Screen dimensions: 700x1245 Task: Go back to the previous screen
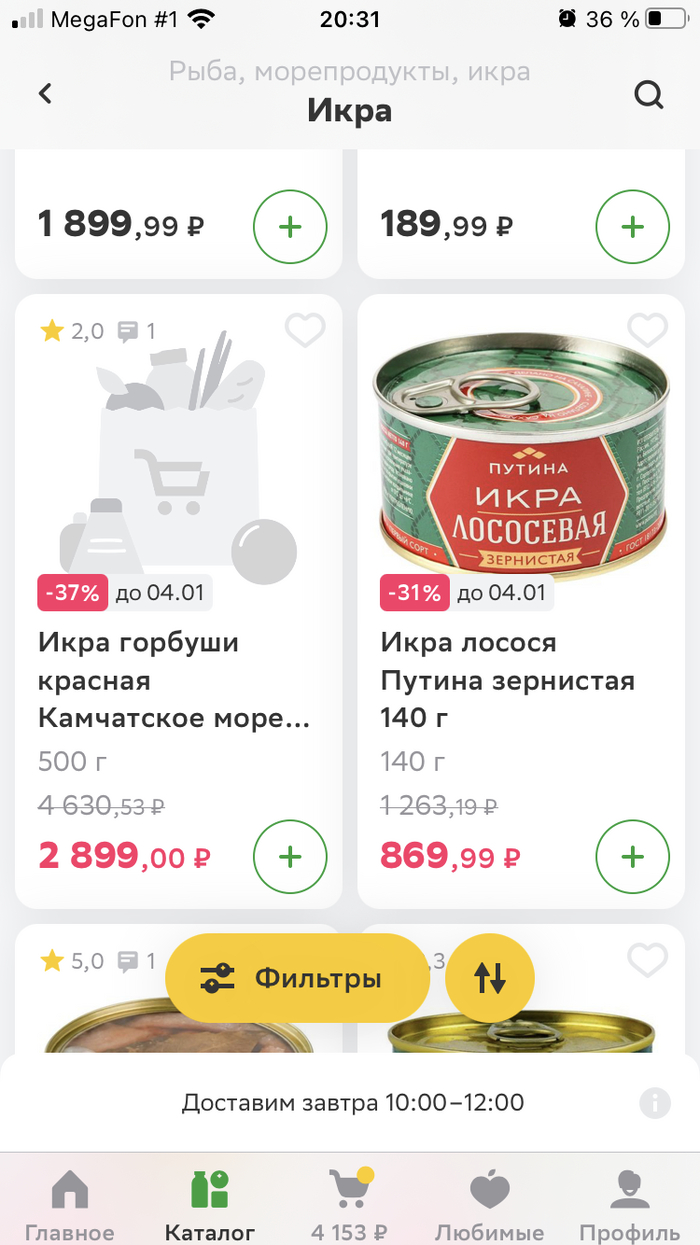[45, 94]
